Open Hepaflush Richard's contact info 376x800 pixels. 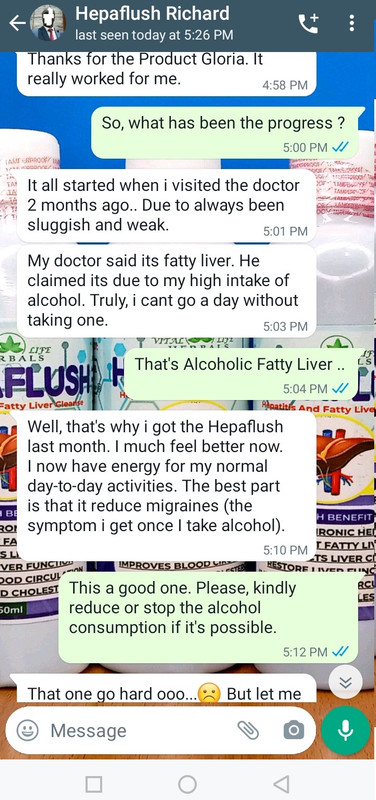152,23
